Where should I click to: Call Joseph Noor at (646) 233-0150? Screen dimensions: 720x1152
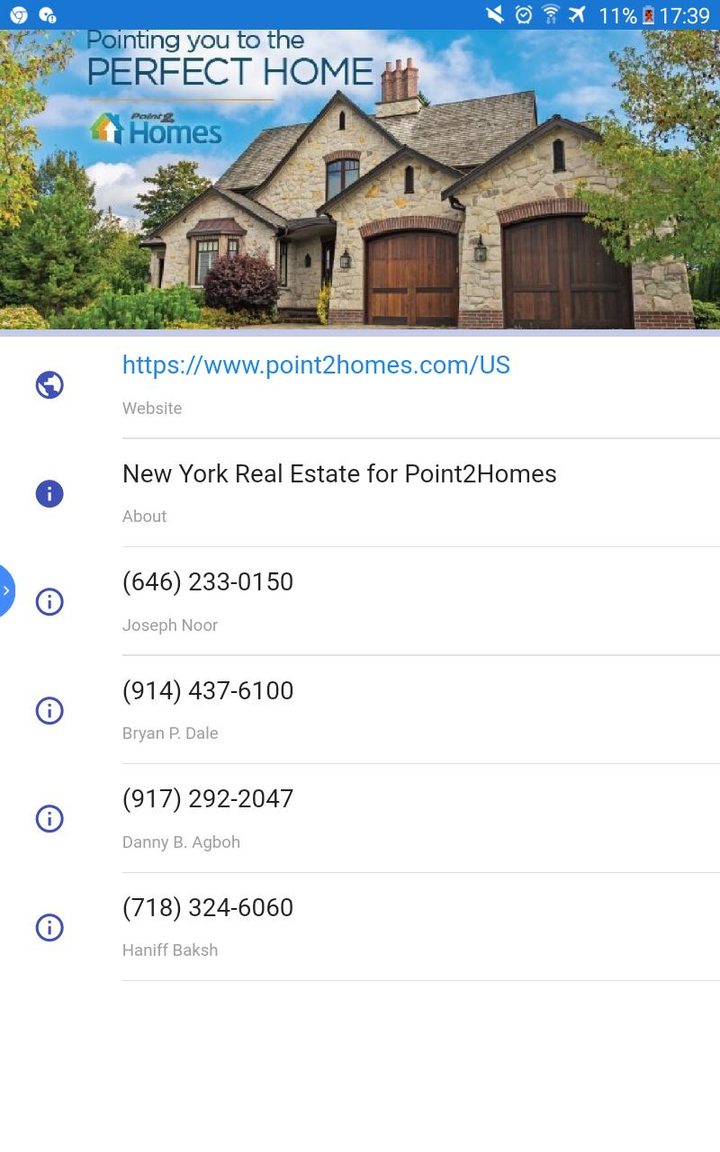pos(208,582)
